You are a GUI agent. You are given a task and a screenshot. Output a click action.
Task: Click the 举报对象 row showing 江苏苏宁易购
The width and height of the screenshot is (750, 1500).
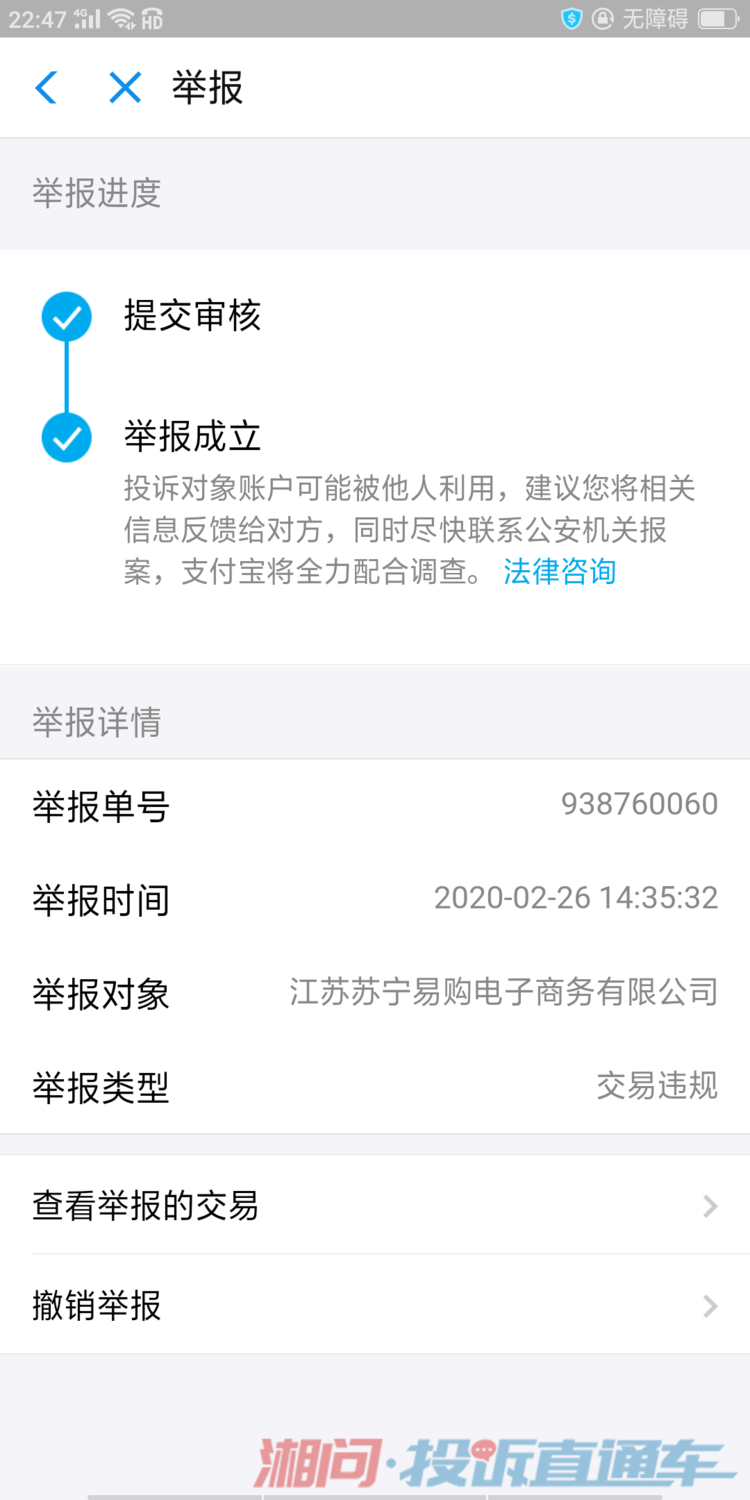[375, 993]
